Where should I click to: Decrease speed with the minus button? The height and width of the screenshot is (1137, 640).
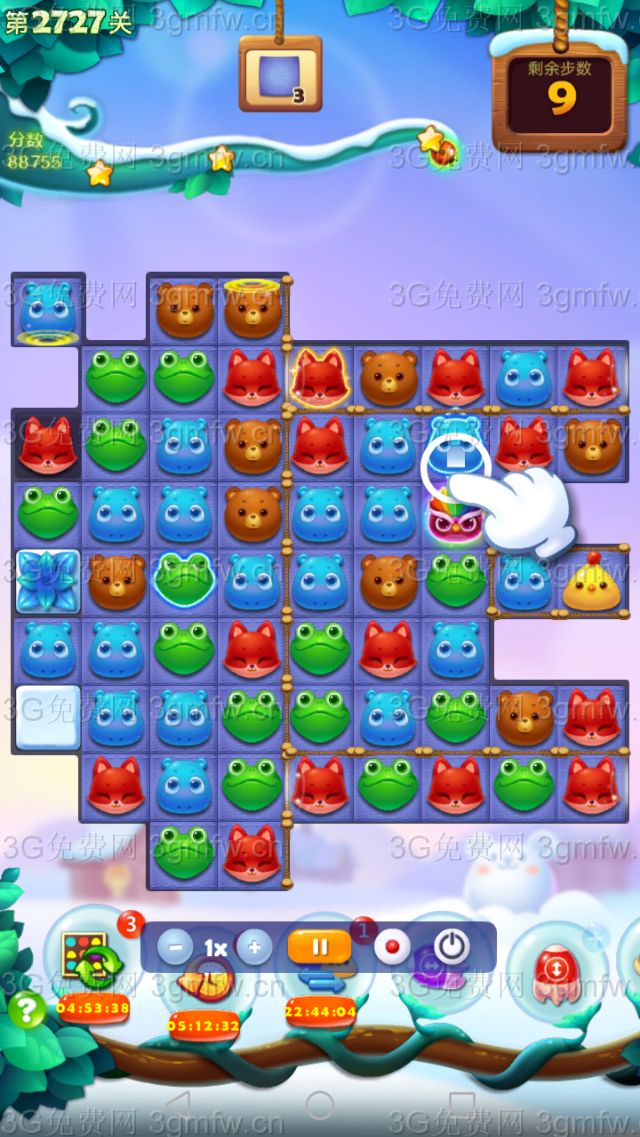coord(175,947)
